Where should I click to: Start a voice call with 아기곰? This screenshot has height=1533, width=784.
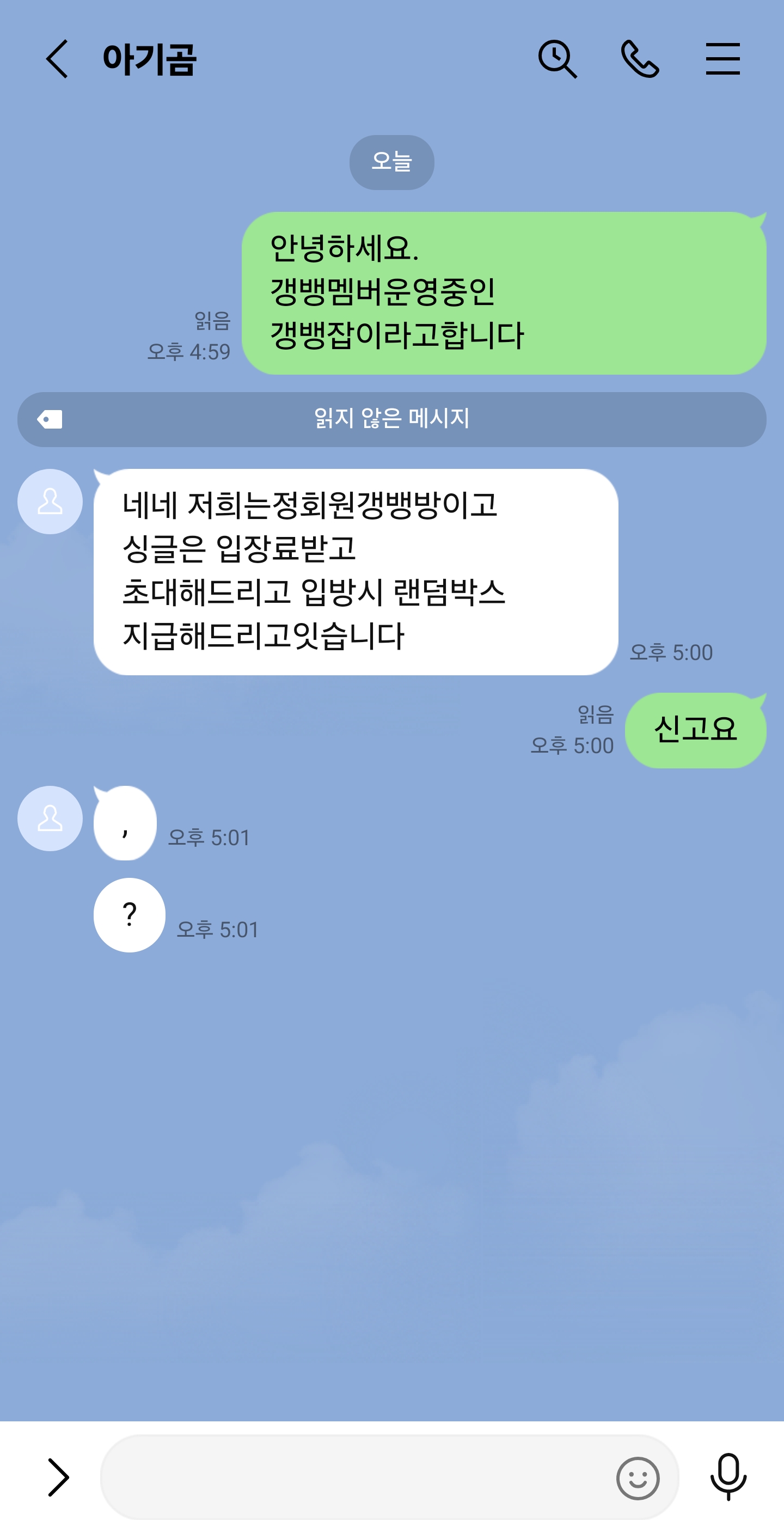[x=640, y=59]
